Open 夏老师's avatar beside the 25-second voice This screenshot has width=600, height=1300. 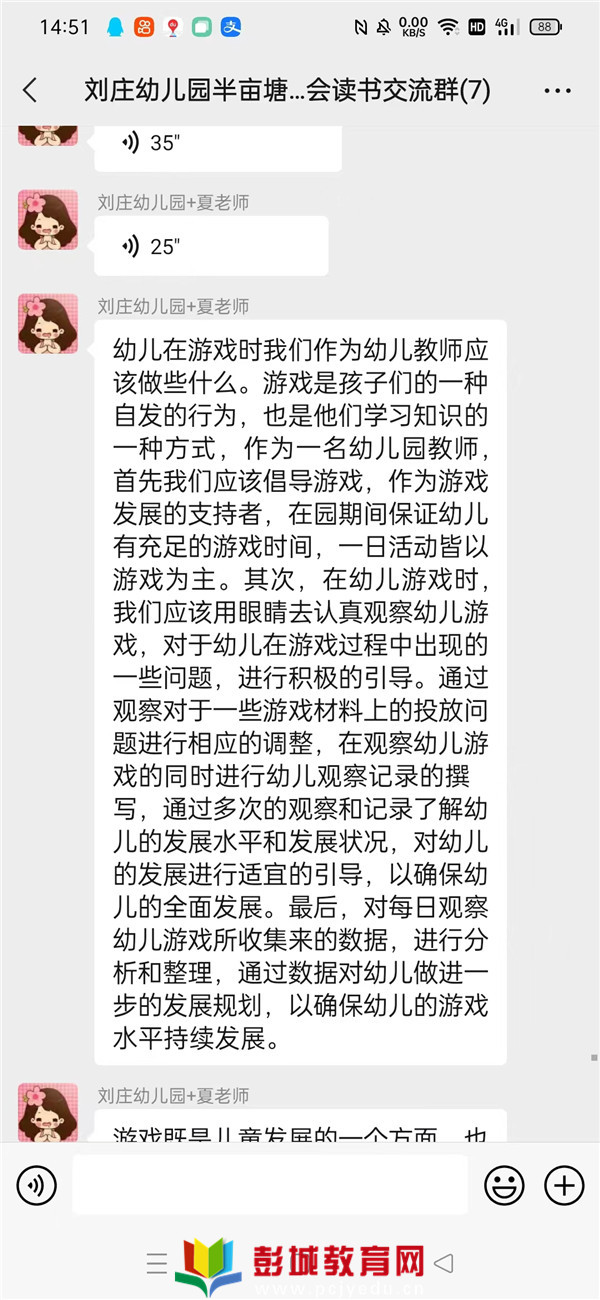pos(47,220)
